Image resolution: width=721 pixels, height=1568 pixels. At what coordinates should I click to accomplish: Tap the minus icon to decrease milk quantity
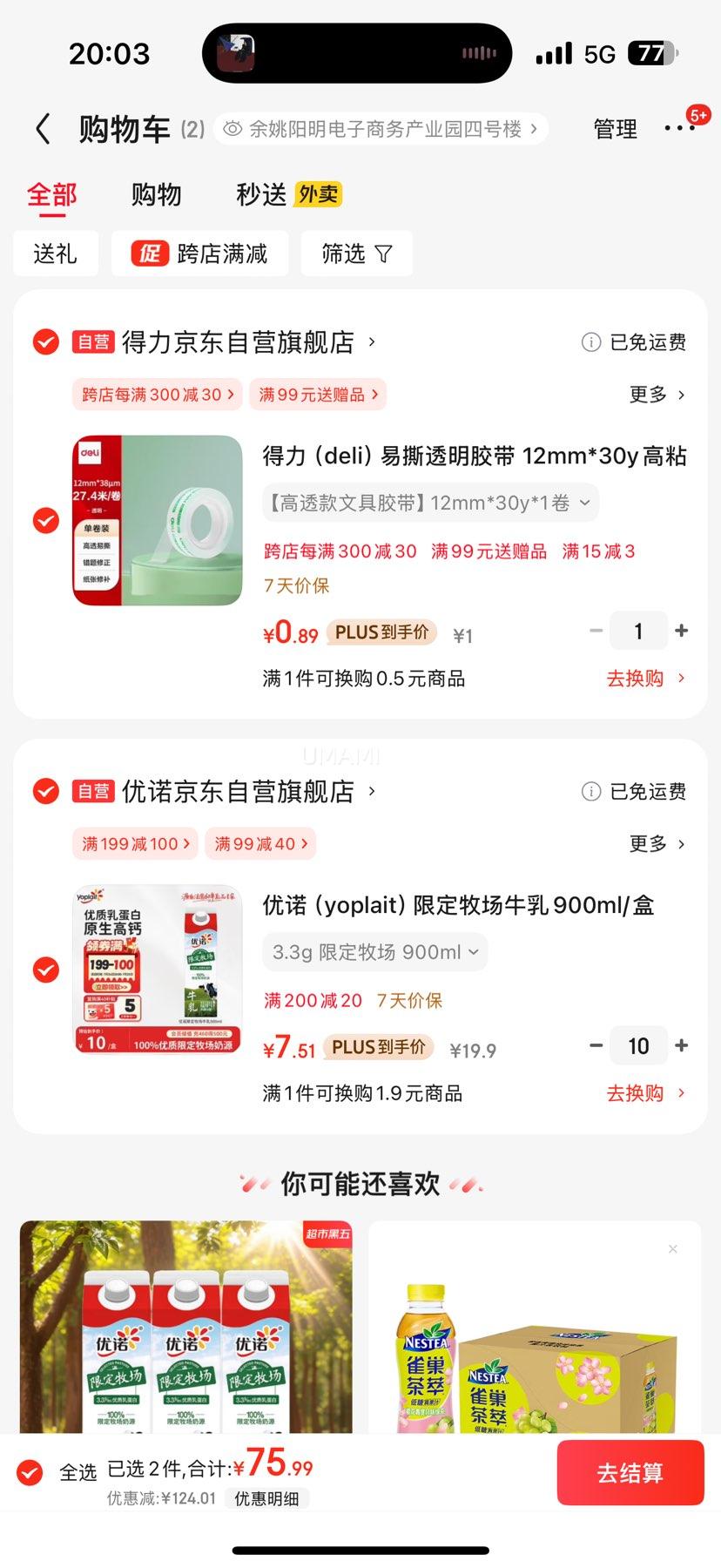[596, 1045]
